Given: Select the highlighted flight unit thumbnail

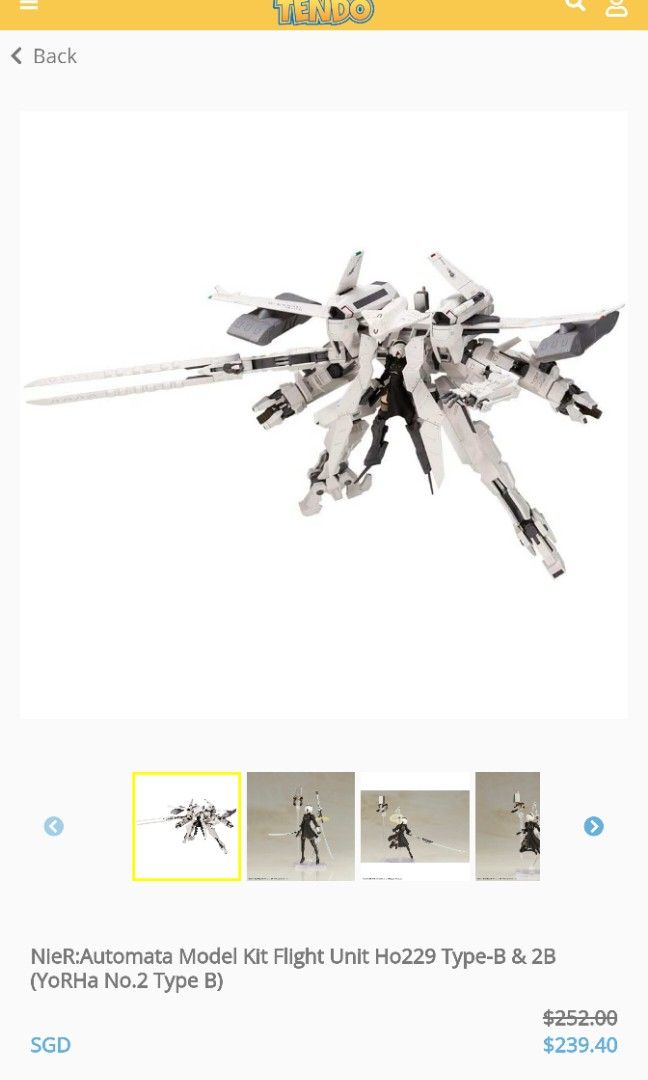Looking at the screenshot, I should 187,826.
